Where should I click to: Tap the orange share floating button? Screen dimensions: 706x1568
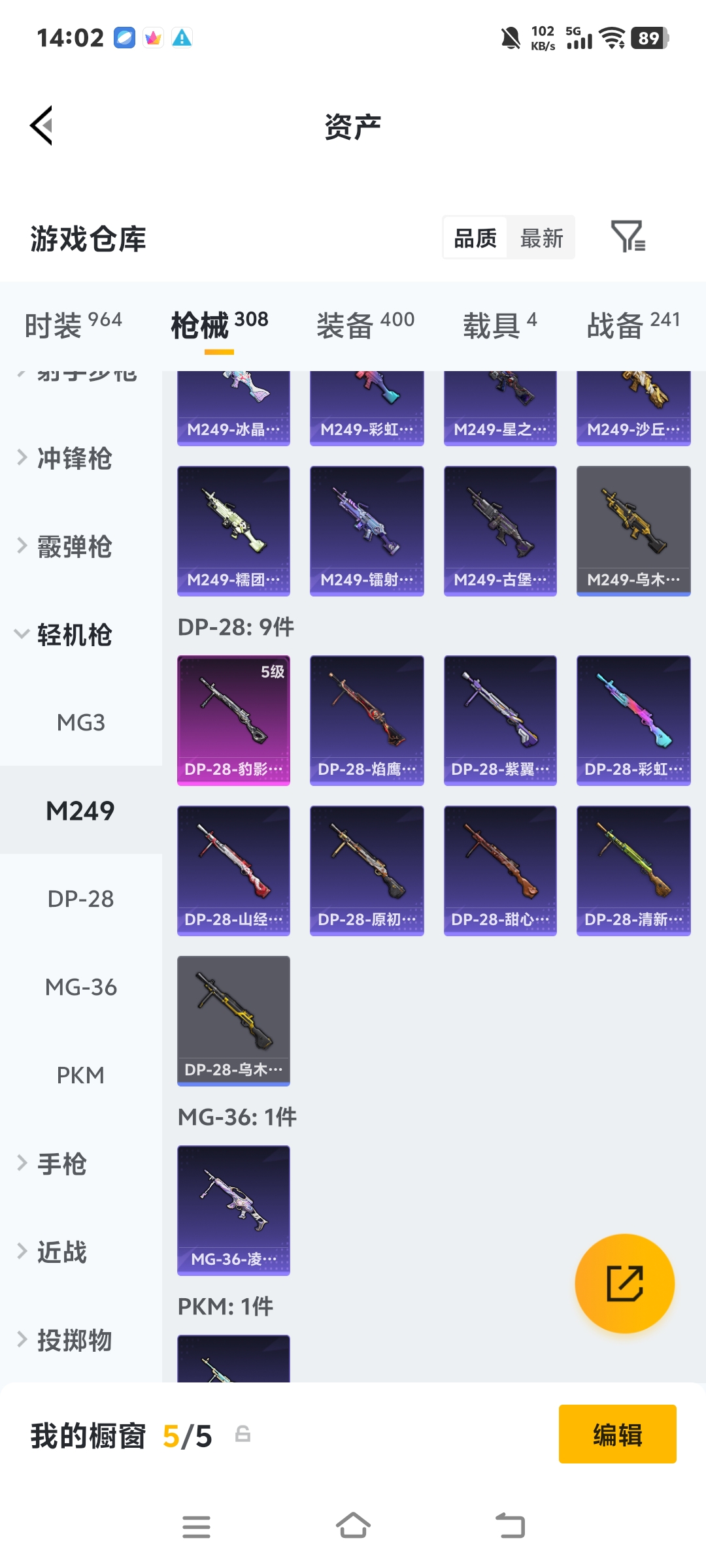624,1283
